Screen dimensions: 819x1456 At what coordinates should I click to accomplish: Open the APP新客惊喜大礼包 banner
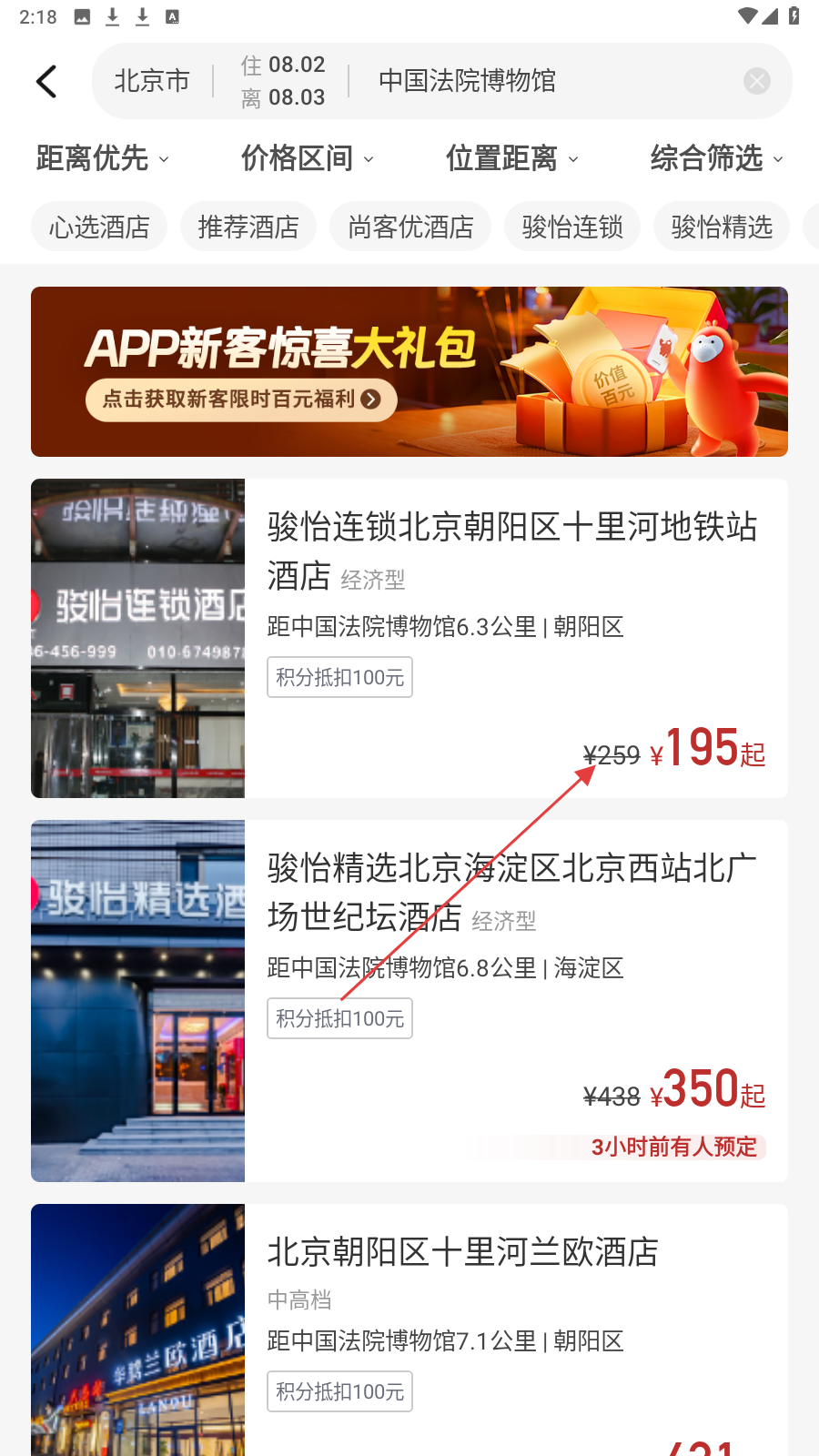pos(409,371)
